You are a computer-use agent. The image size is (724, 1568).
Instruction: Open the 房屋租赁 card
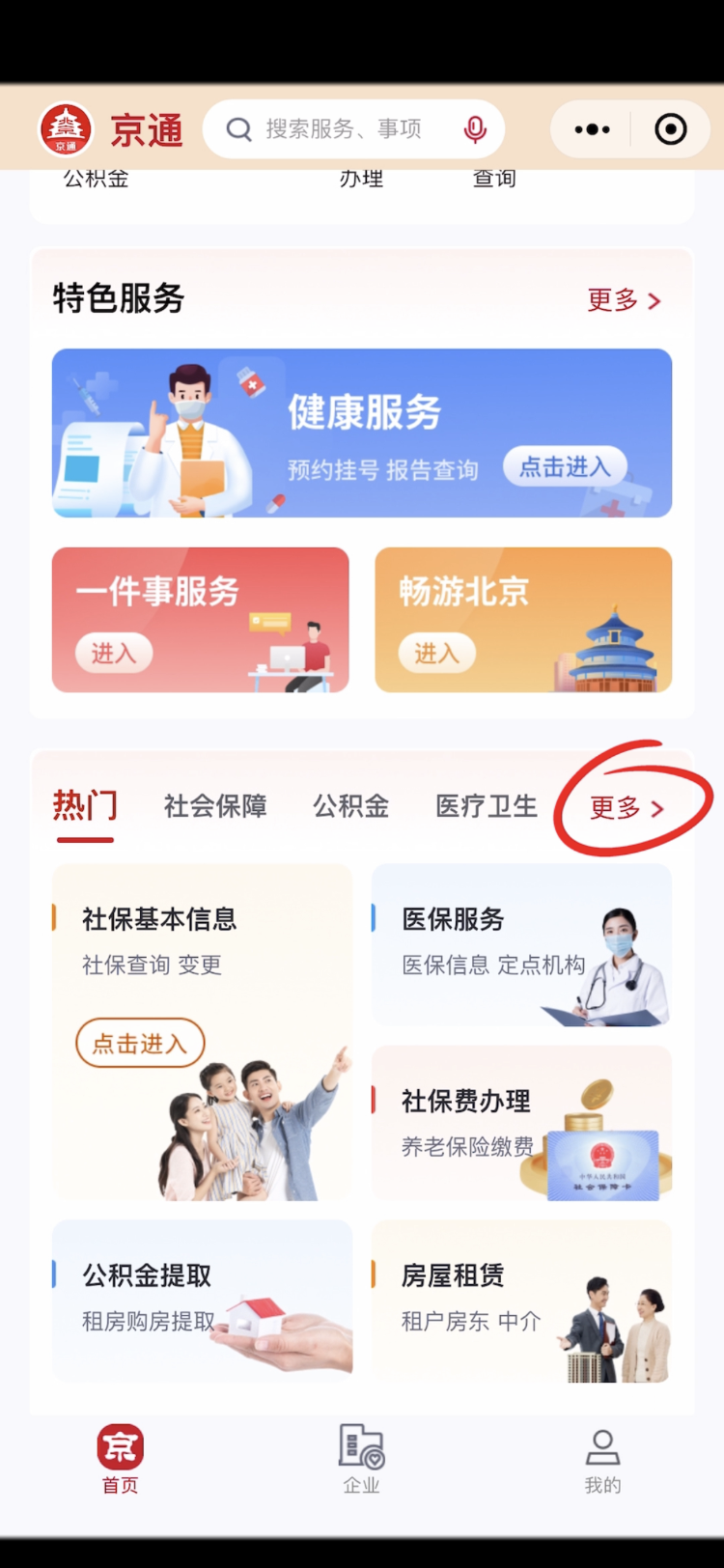coord(521,1300)
